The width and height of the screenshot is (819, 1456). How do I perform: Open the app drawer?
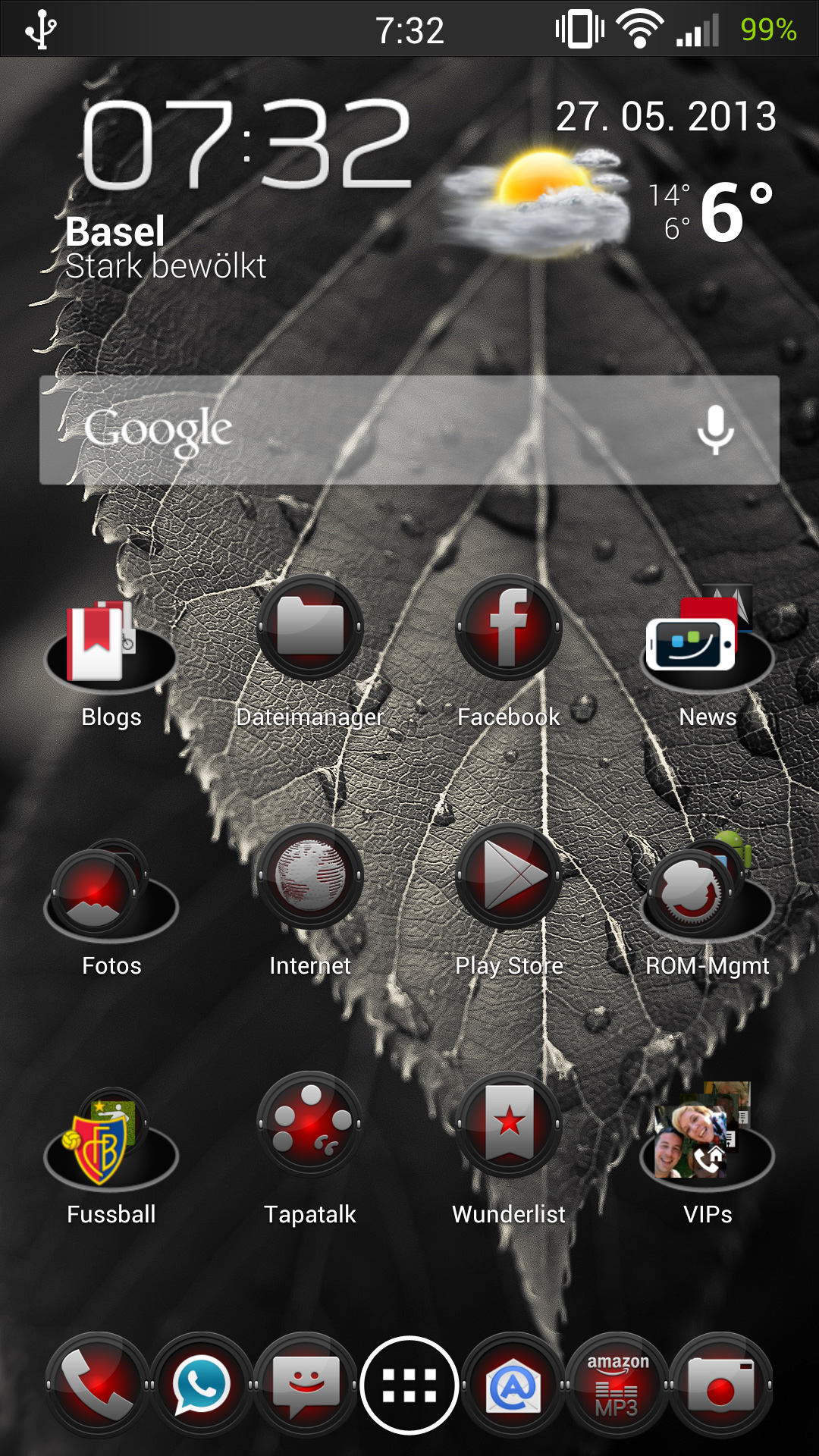tap(409, 1385)
